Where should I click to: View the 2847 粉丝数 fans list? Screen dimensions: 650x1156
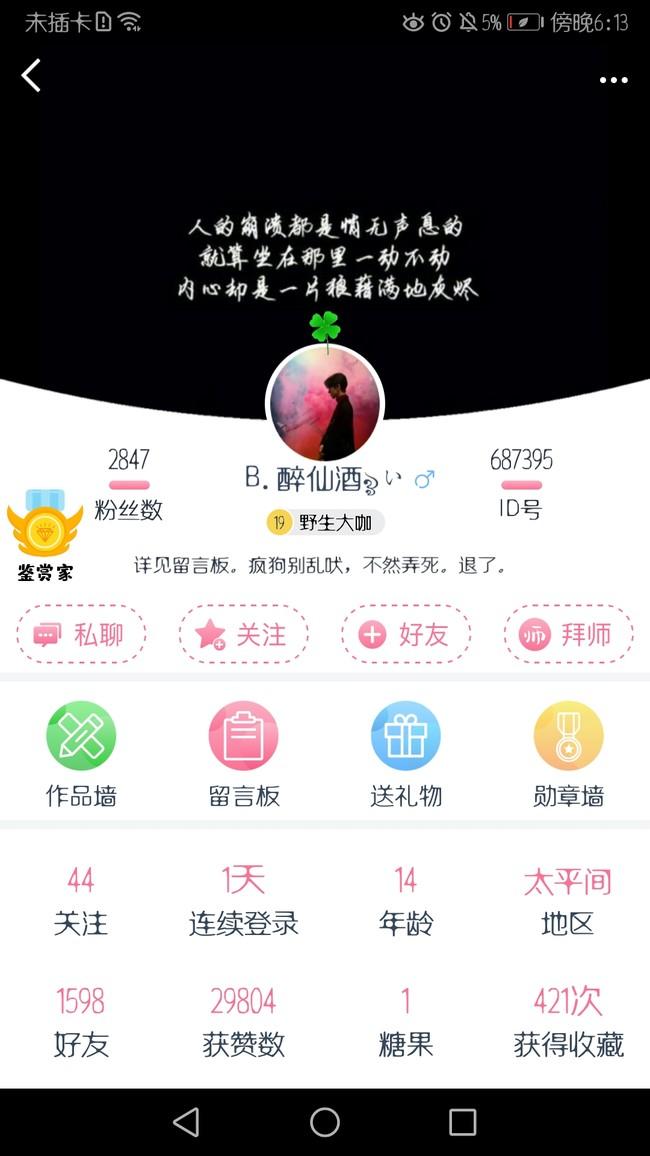(x=129, y=484)
